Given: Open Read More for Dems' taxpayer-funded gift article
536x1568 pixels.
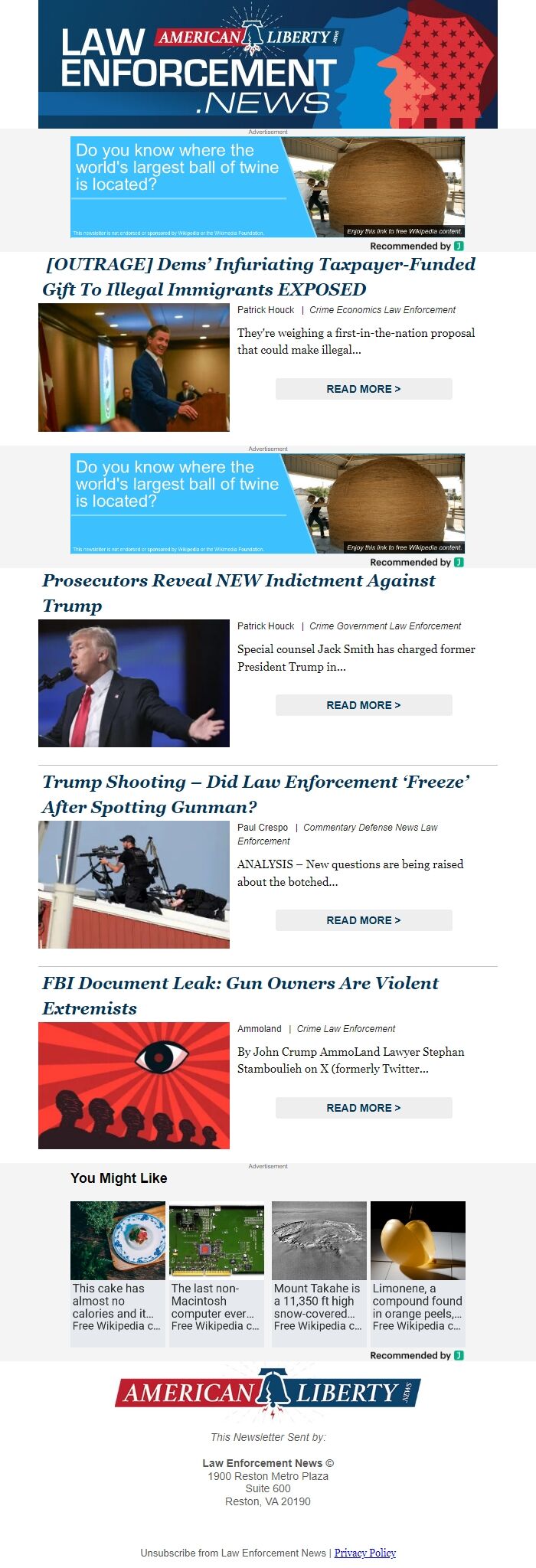Looking at the screenshot, I should tap(364, 389).
